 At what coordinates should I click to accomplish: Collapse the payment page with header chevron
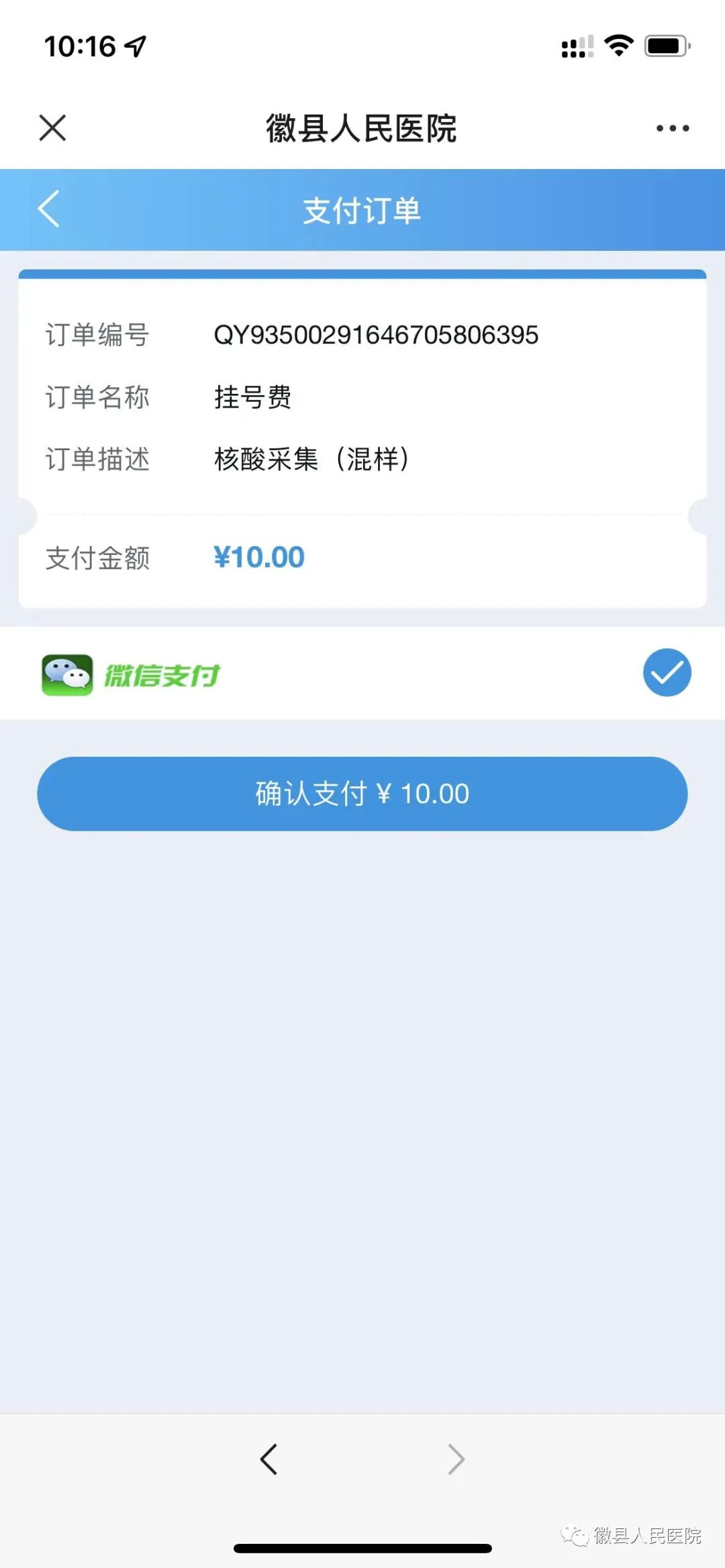tap(48, 210)
